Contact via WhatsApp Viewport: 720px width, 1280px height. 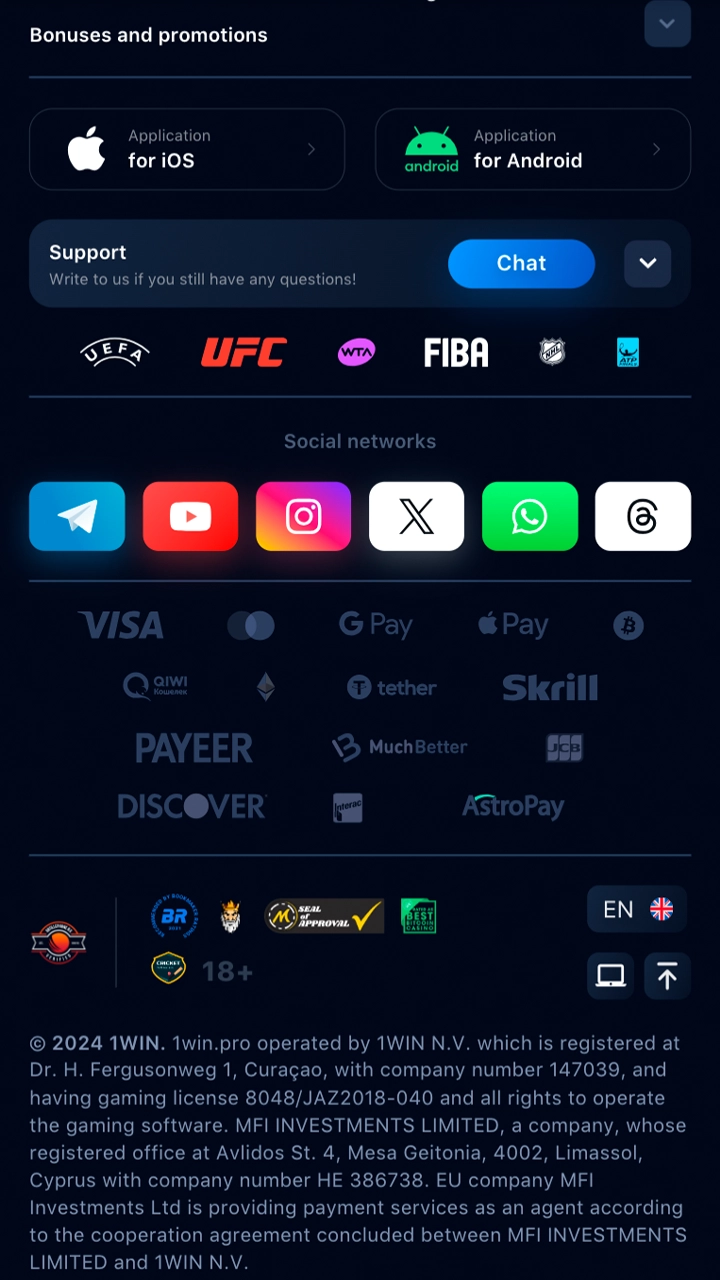pyautogui.click(x=529, y=516)
